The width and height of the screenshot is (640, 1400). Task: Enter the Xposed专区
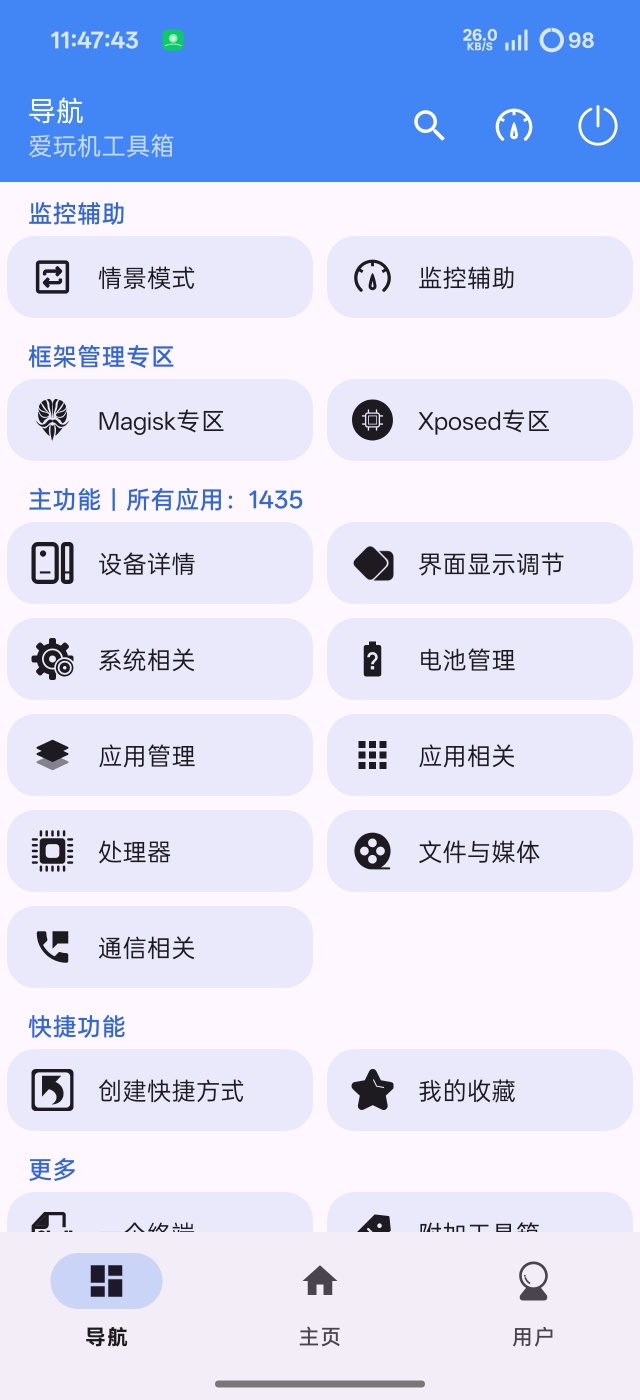tap(480, 420)
